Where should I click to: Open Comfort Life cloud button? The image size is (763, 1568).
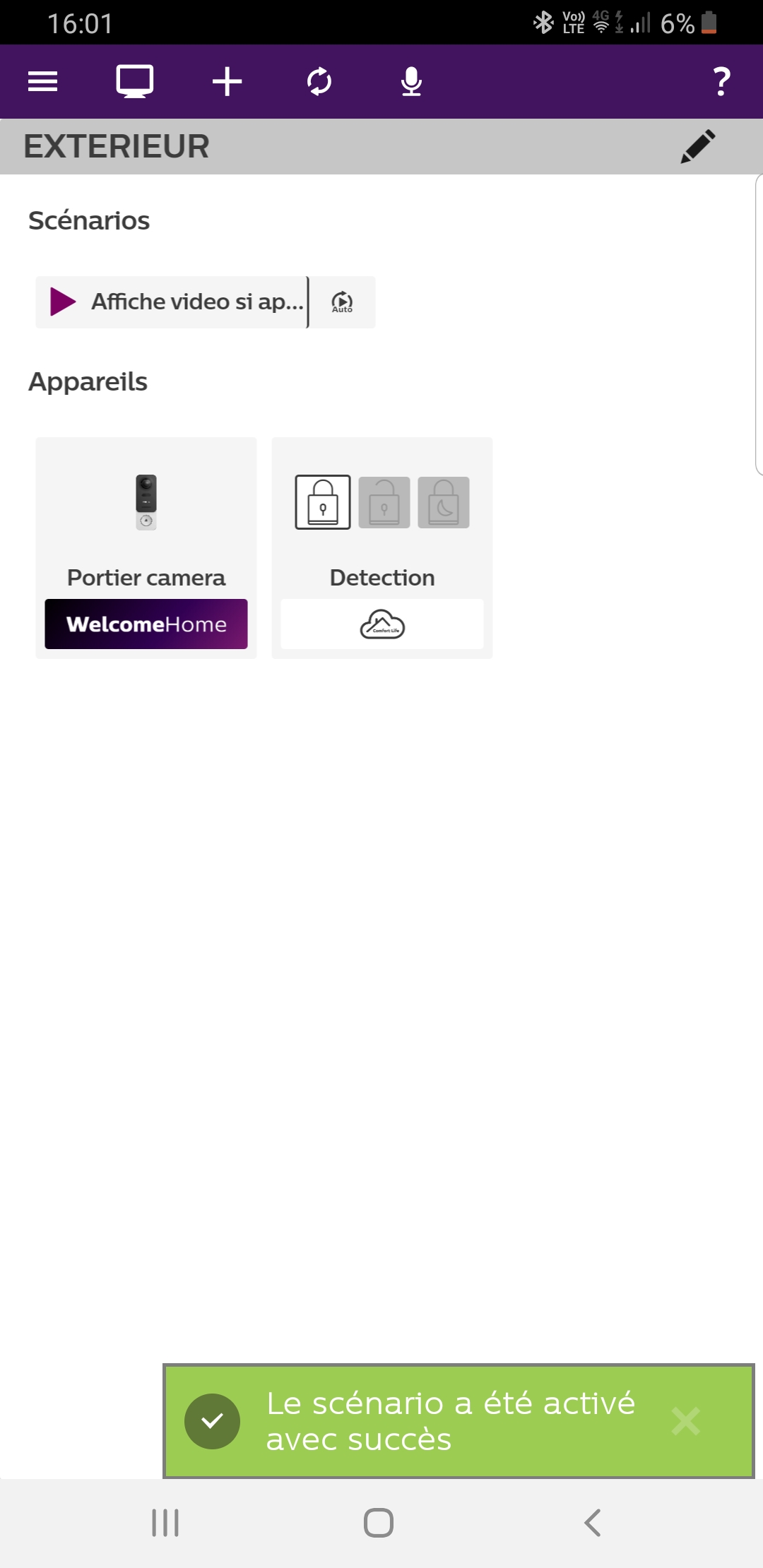tap(382, 624)
